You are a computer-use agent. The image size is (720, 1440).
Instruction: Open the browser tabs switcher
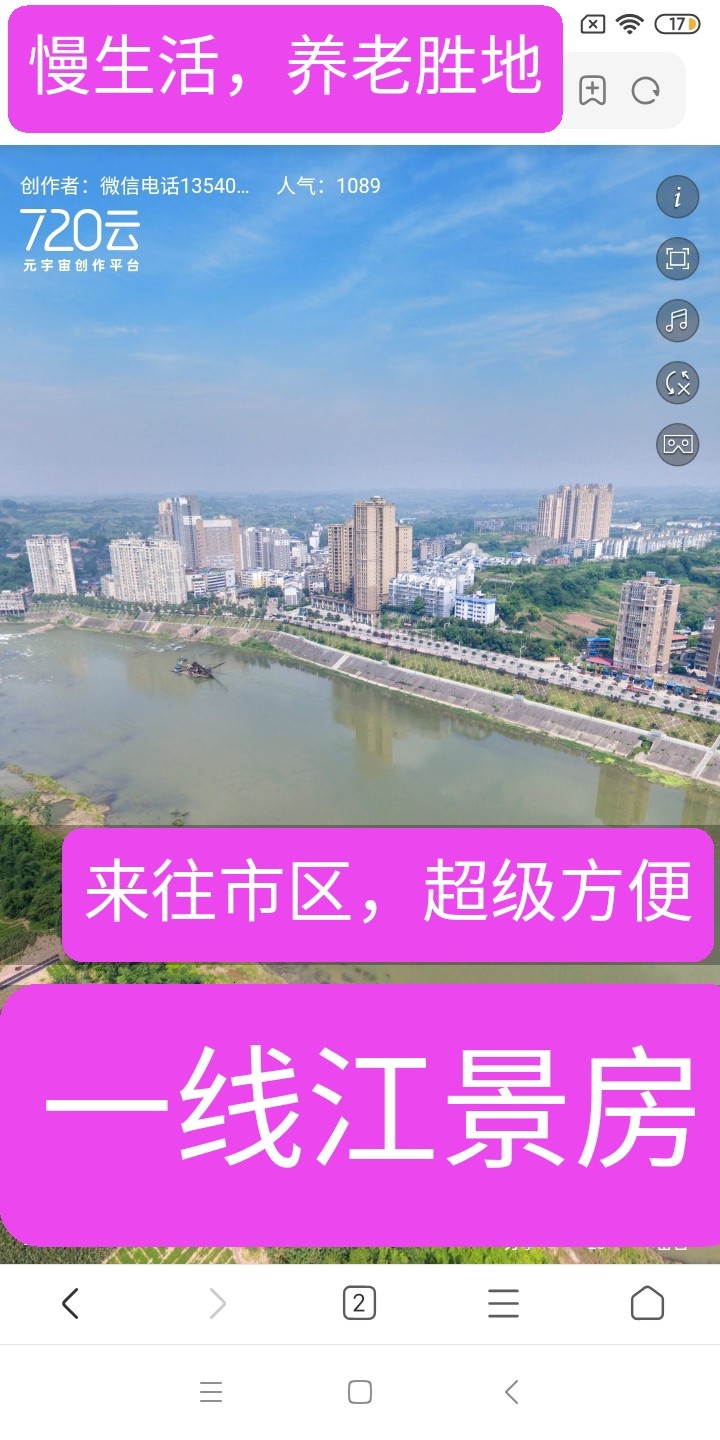[359, 1303]
